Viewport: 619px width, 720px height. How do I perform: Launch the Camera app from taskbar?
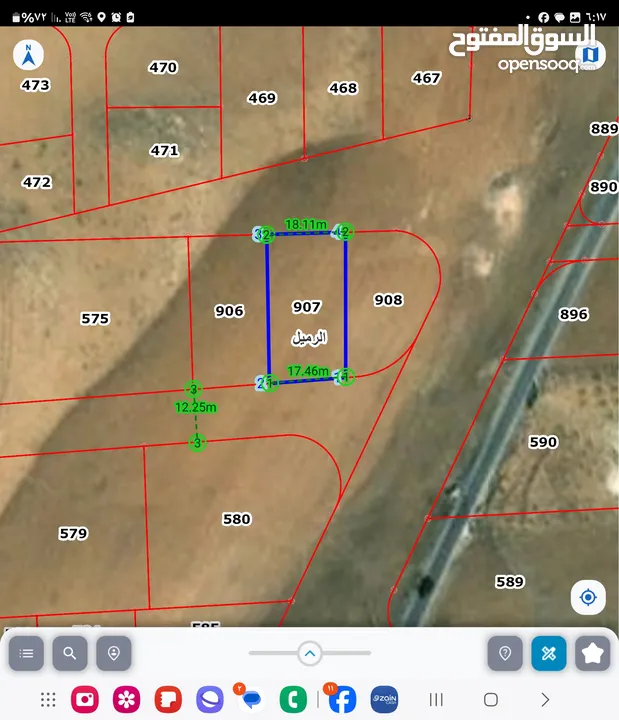tap(84, 699)
